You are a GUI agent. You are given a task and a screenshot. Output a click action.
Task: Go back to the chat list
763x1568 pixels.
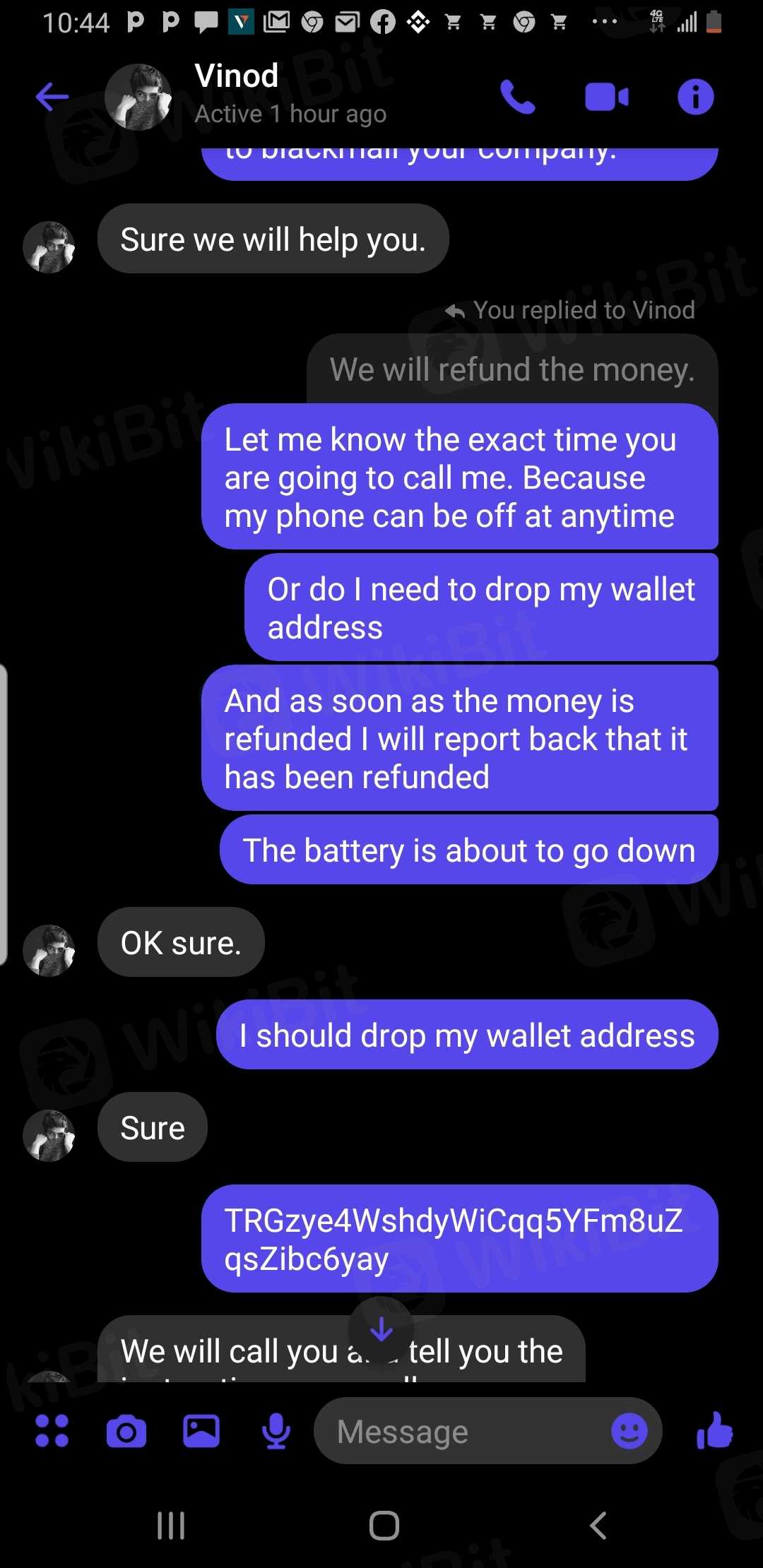click(52, 97)
